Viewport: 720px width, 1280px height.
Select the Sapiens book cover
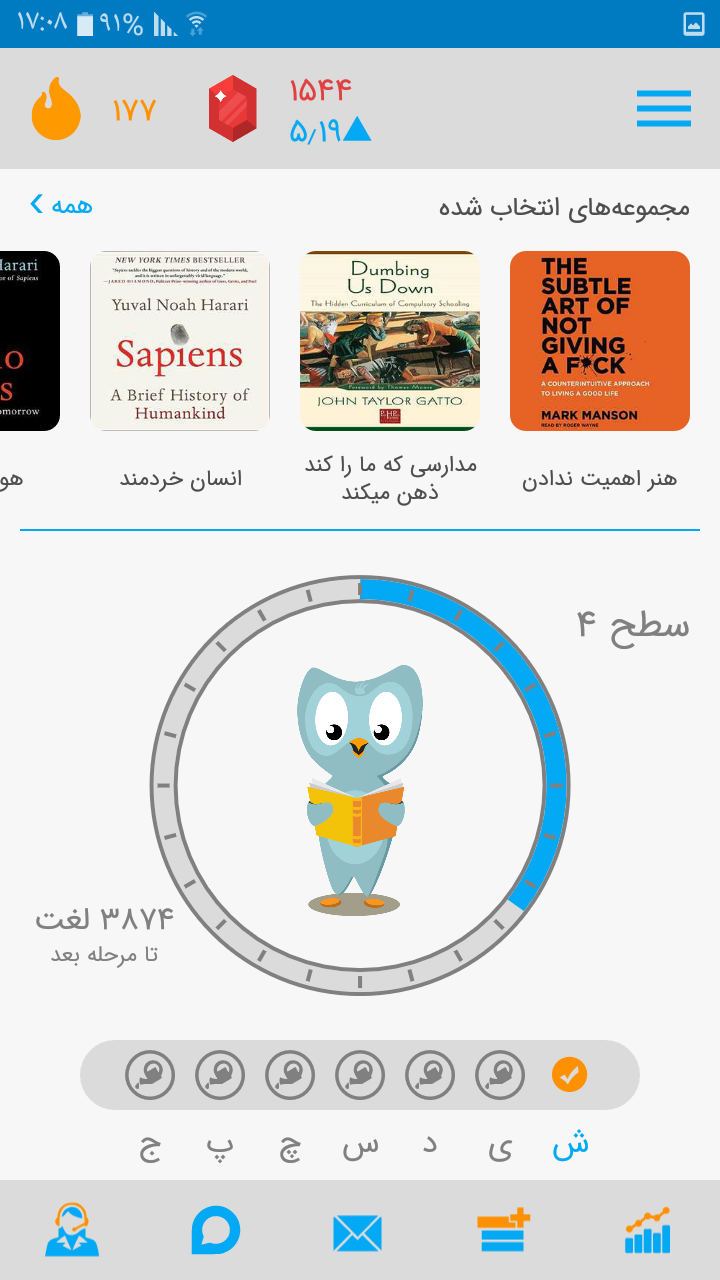coord(180,341)
